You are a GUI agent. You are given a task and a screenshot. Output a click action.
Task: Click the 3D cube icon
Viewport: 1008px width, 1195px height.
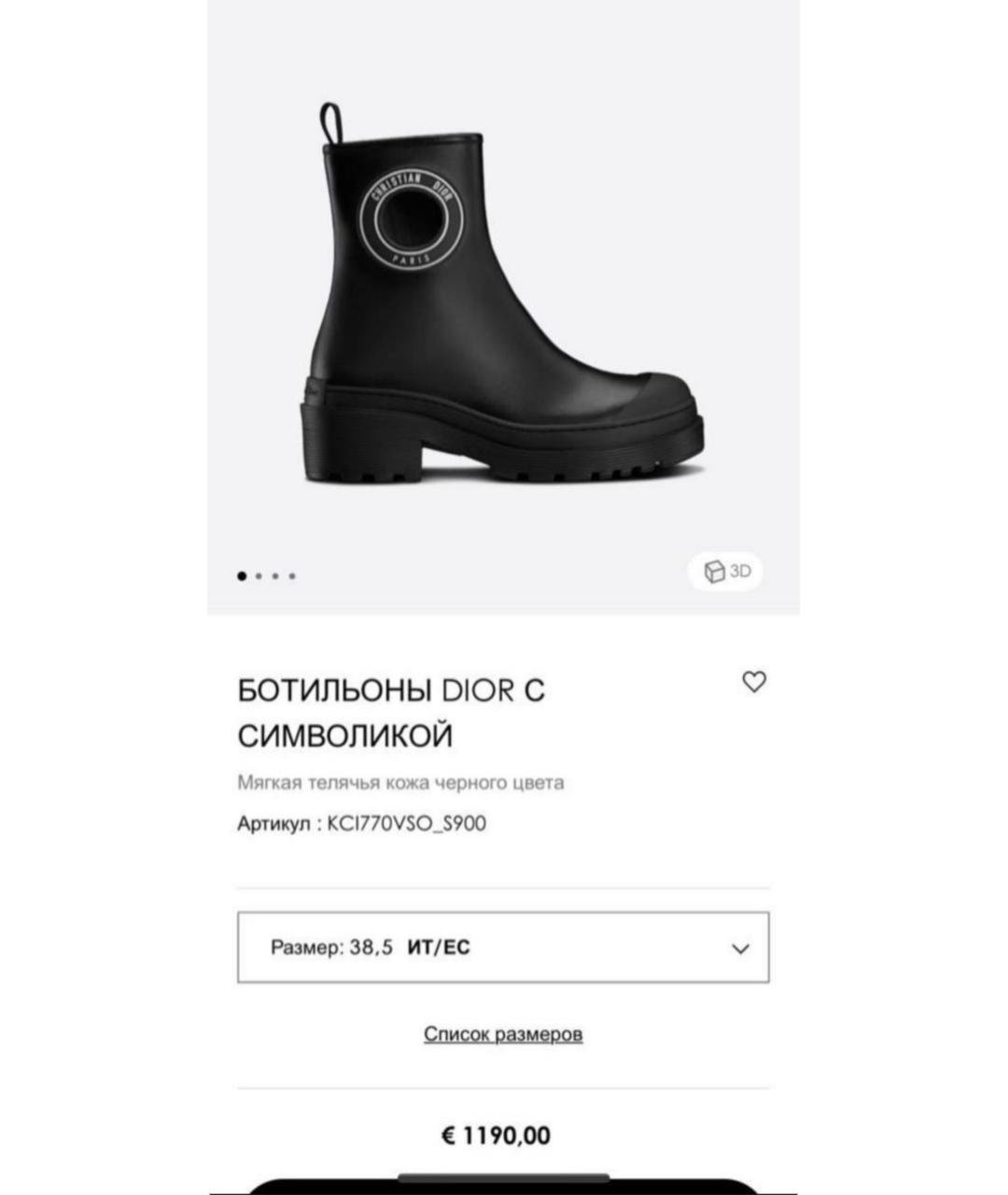[x=716, y=570]
